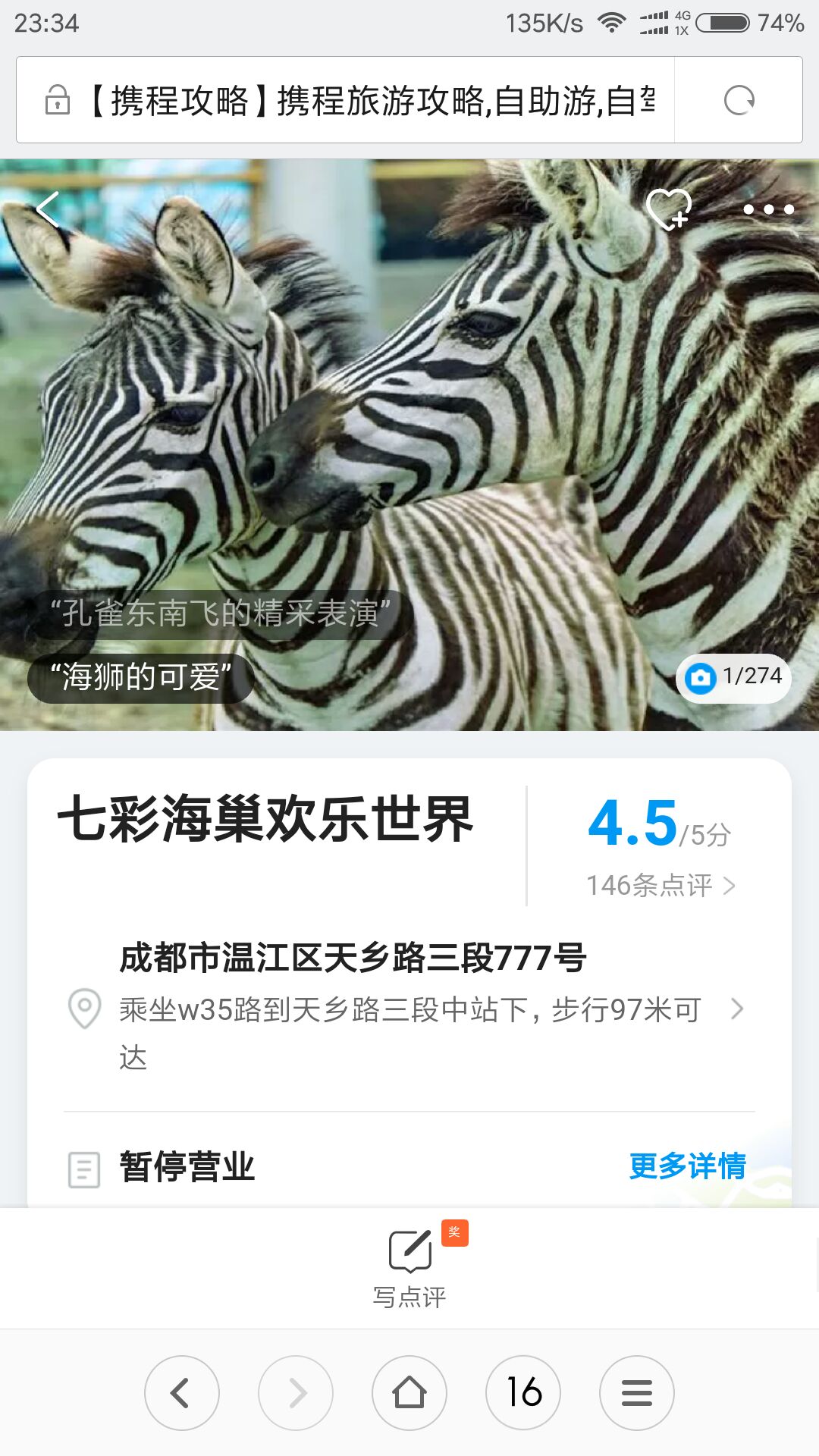
Task: Open the three-dot overflow menu
Action: pyautogui.click(x=768, y=209)
